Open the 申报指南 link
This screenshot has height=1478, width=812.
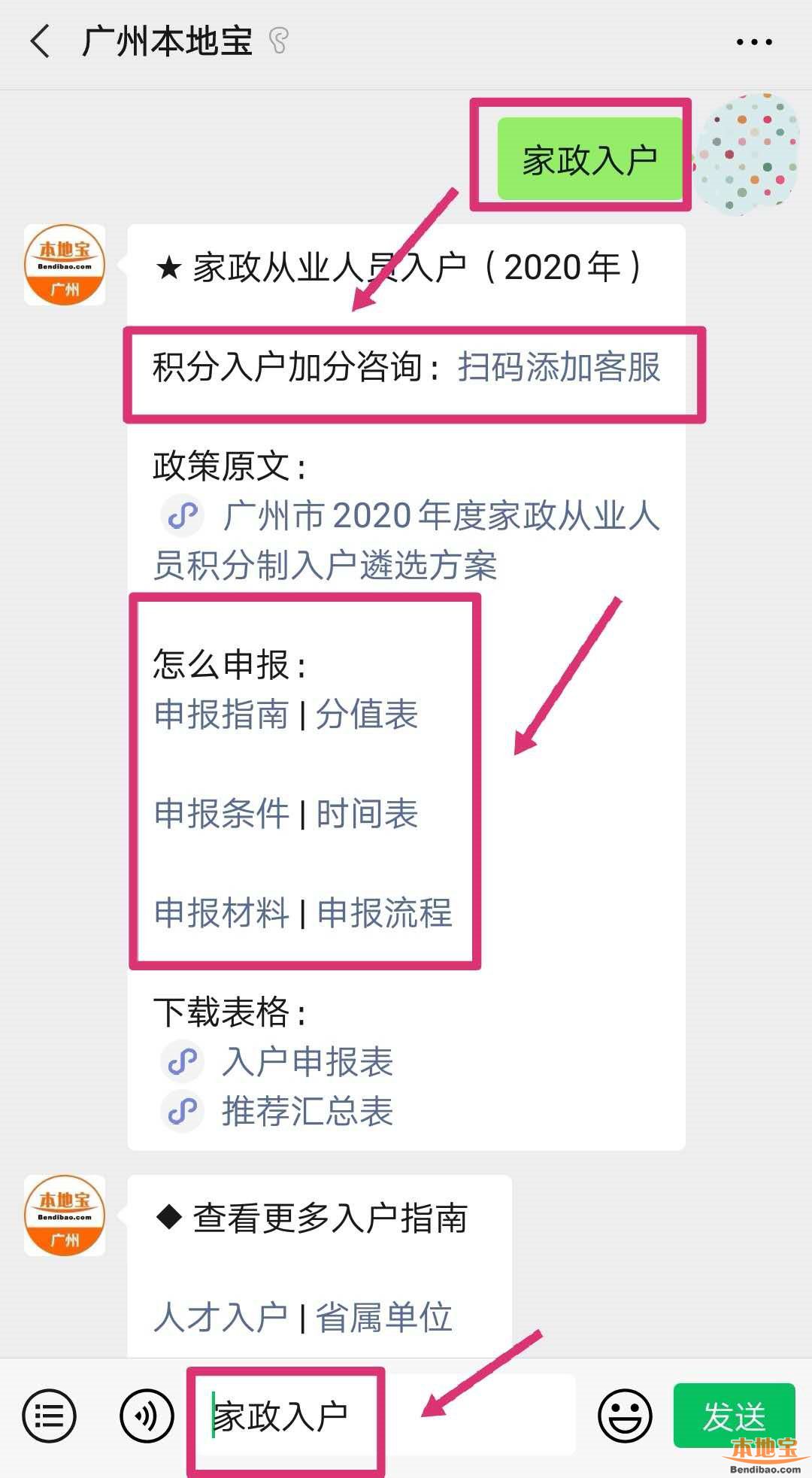(221, 715)
